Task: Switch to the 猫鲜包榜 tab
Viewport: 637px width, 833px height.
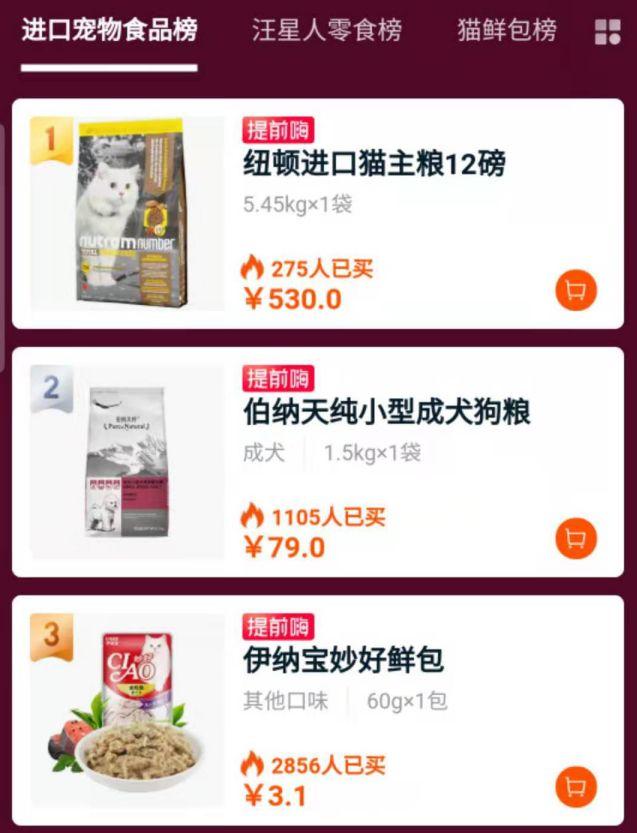Action: coord(507,30)
